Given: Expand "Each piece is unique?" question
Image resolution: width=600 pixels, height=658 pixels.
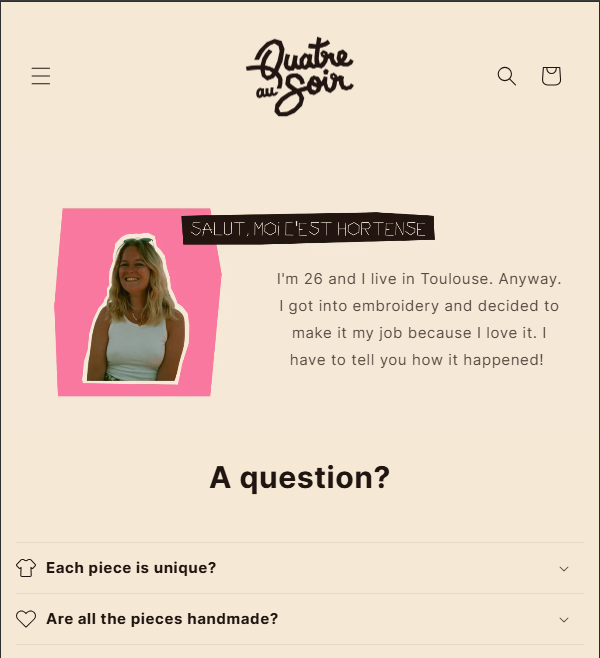Looking at the screenshot, I should tap(299, 568).
